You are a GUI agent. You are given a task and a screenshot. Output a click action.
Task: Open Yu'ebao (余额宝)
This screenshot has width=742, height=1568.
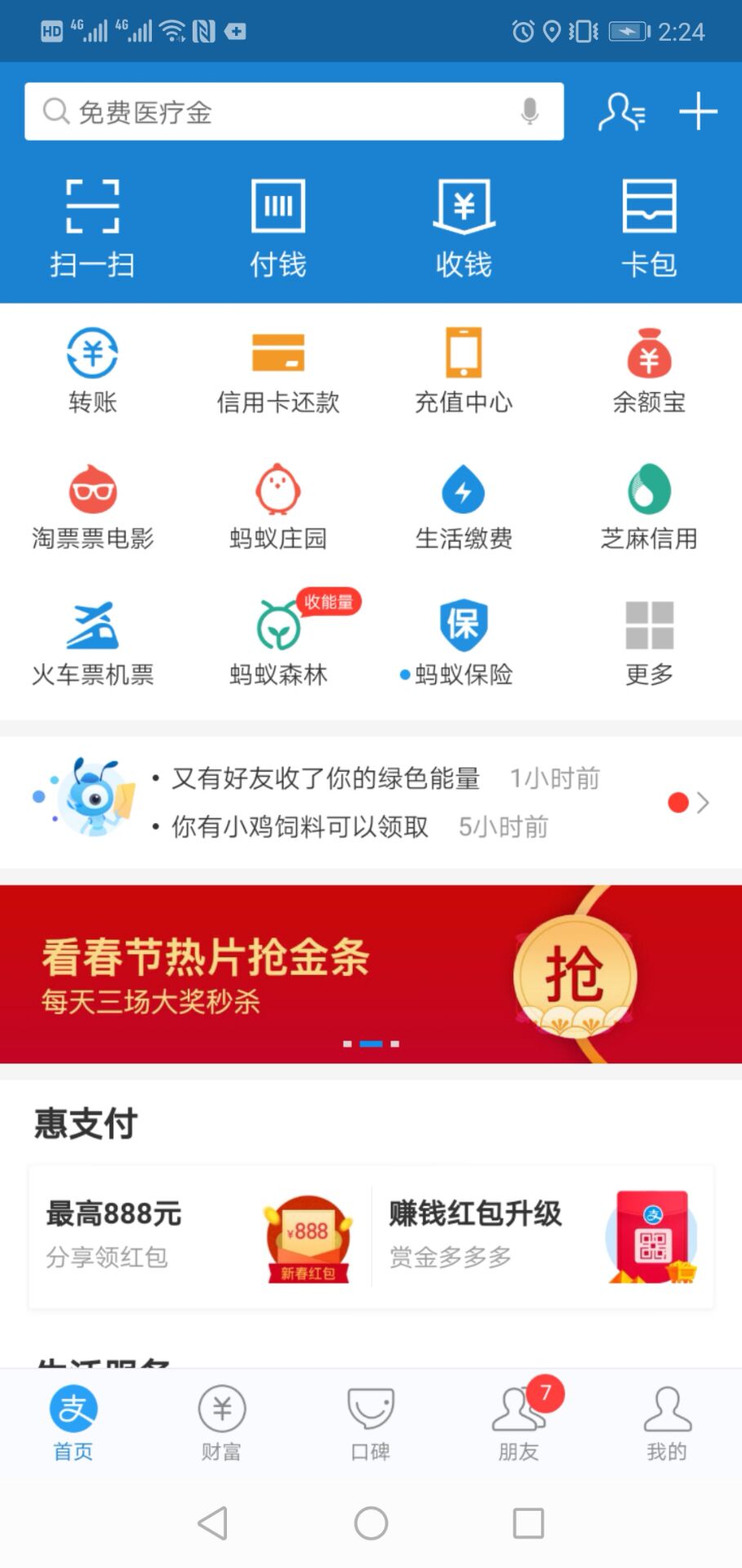tap(649, 367)
